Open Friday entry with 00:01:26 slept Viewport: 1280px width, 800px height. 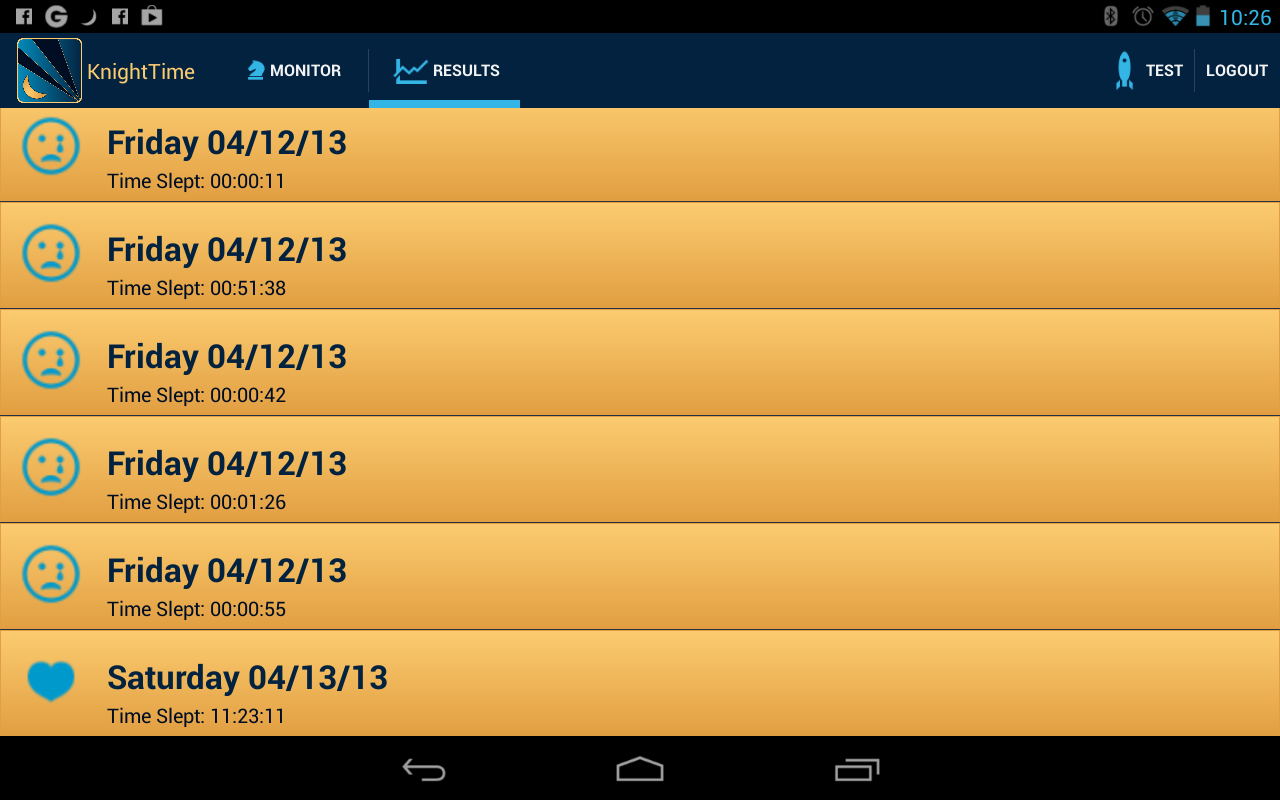click(x=640, y=476)
